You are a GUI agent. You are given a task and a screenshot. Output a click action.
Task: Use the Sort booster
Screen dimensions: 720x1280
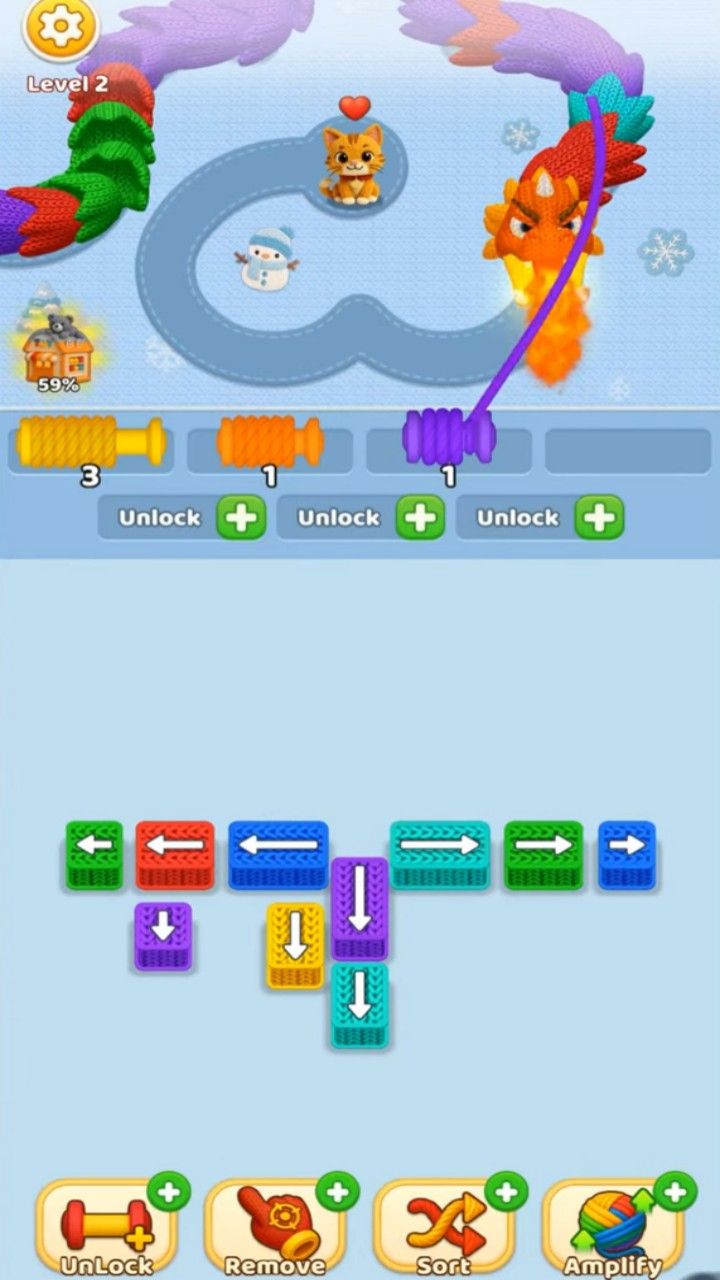click(444, 1230)
